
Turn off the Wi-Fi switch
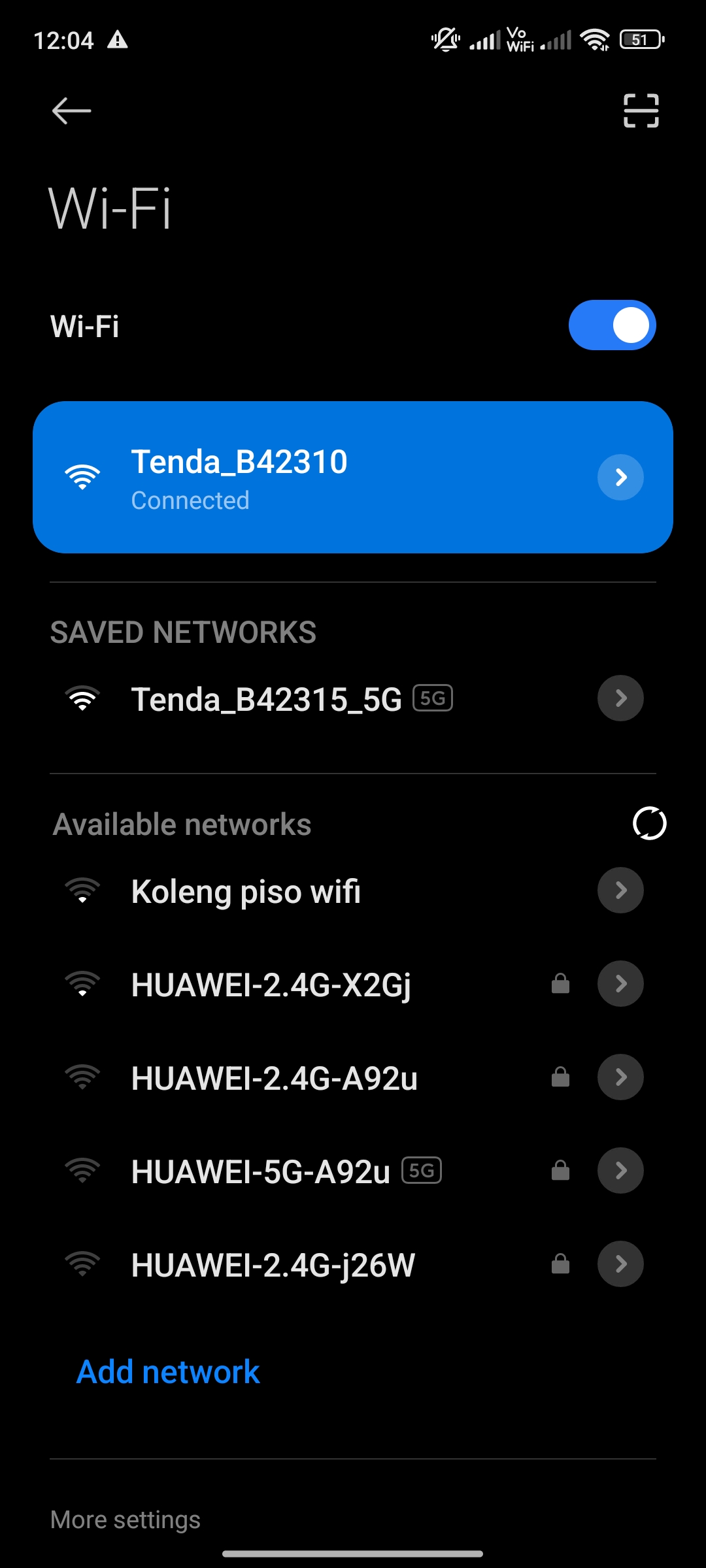(612, 325)
